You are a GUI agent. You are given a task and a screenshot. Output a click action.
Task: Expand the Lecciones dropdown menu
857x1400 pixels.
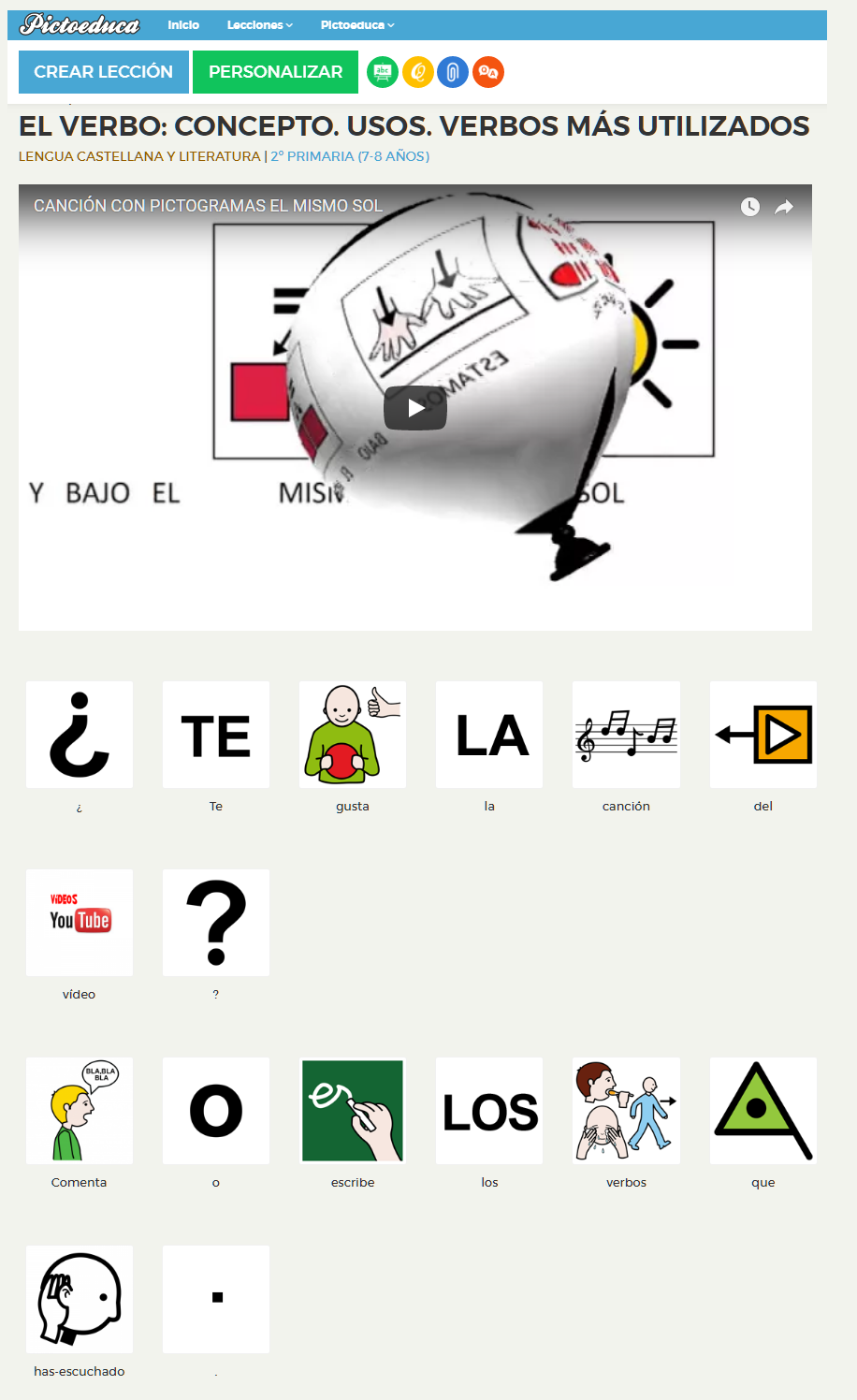[x=259, y=25]
